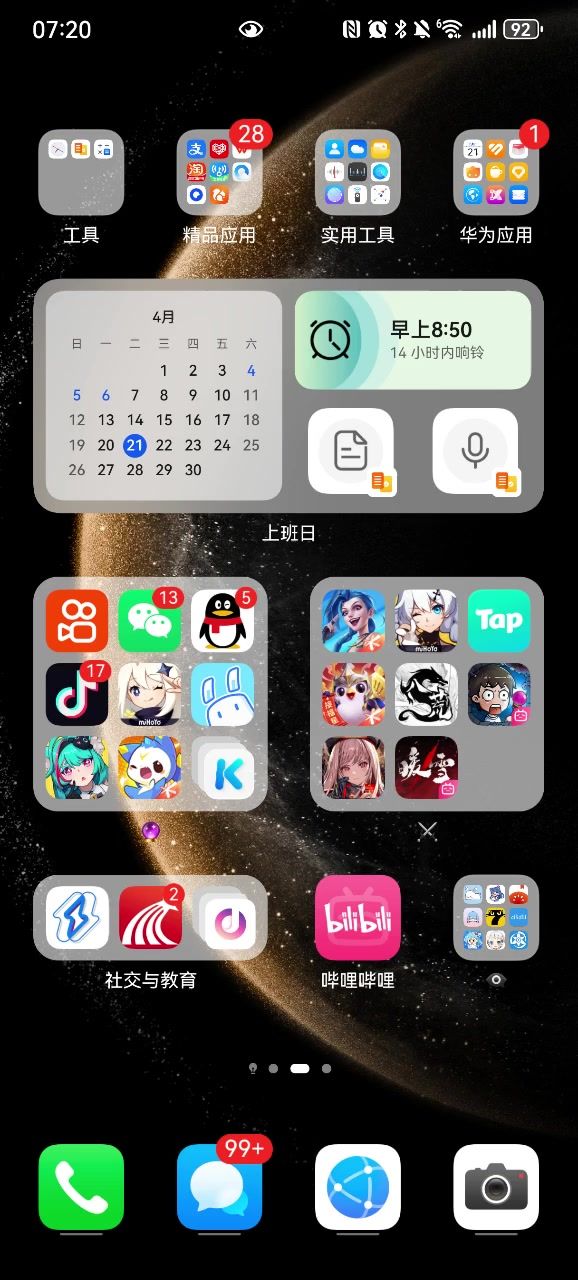Open the 精品应用 folder
This screenshot has width=578, height=1280.
click(x=219, y=173)
